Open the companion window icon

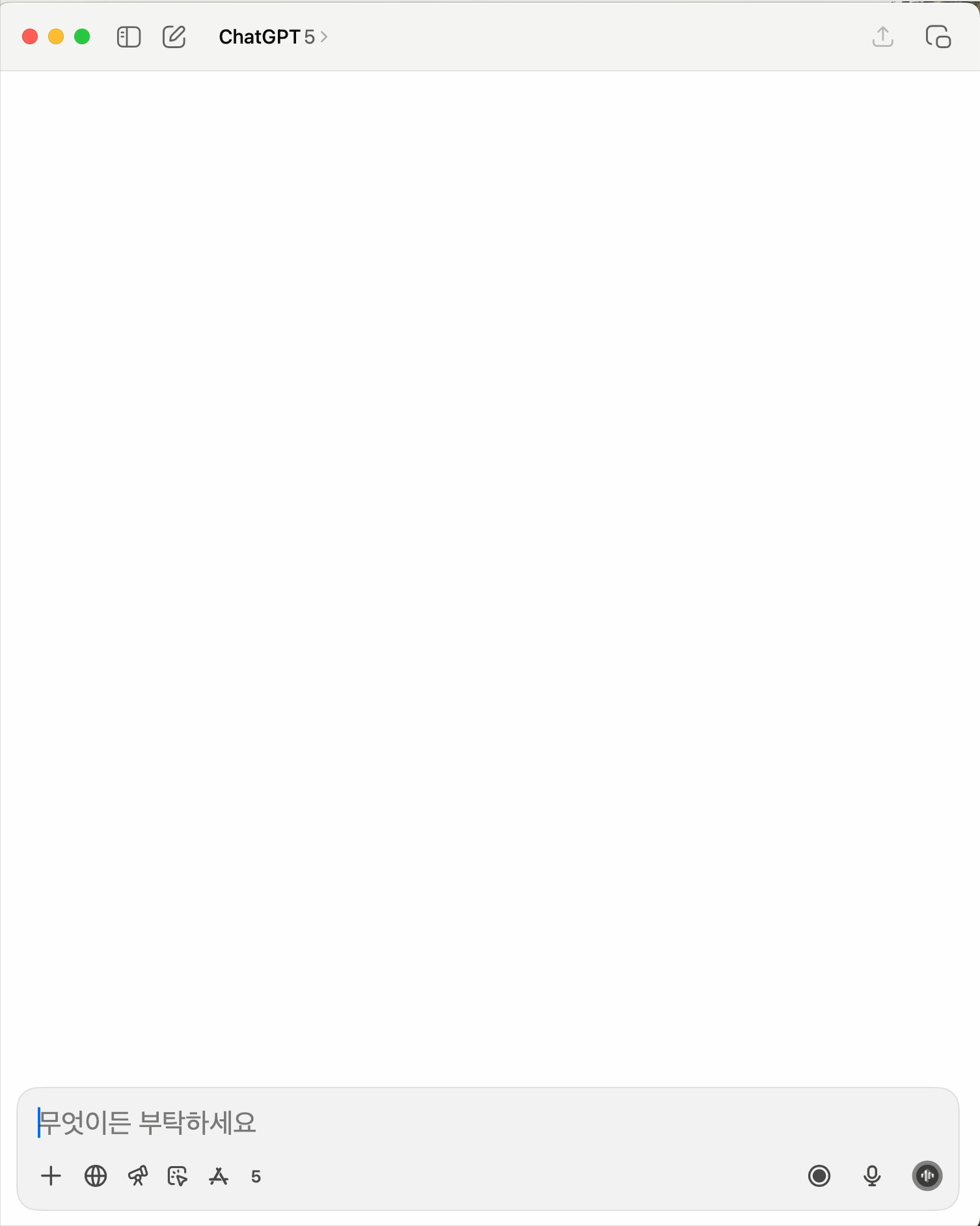pyautogui.click(x=938, y=37)
